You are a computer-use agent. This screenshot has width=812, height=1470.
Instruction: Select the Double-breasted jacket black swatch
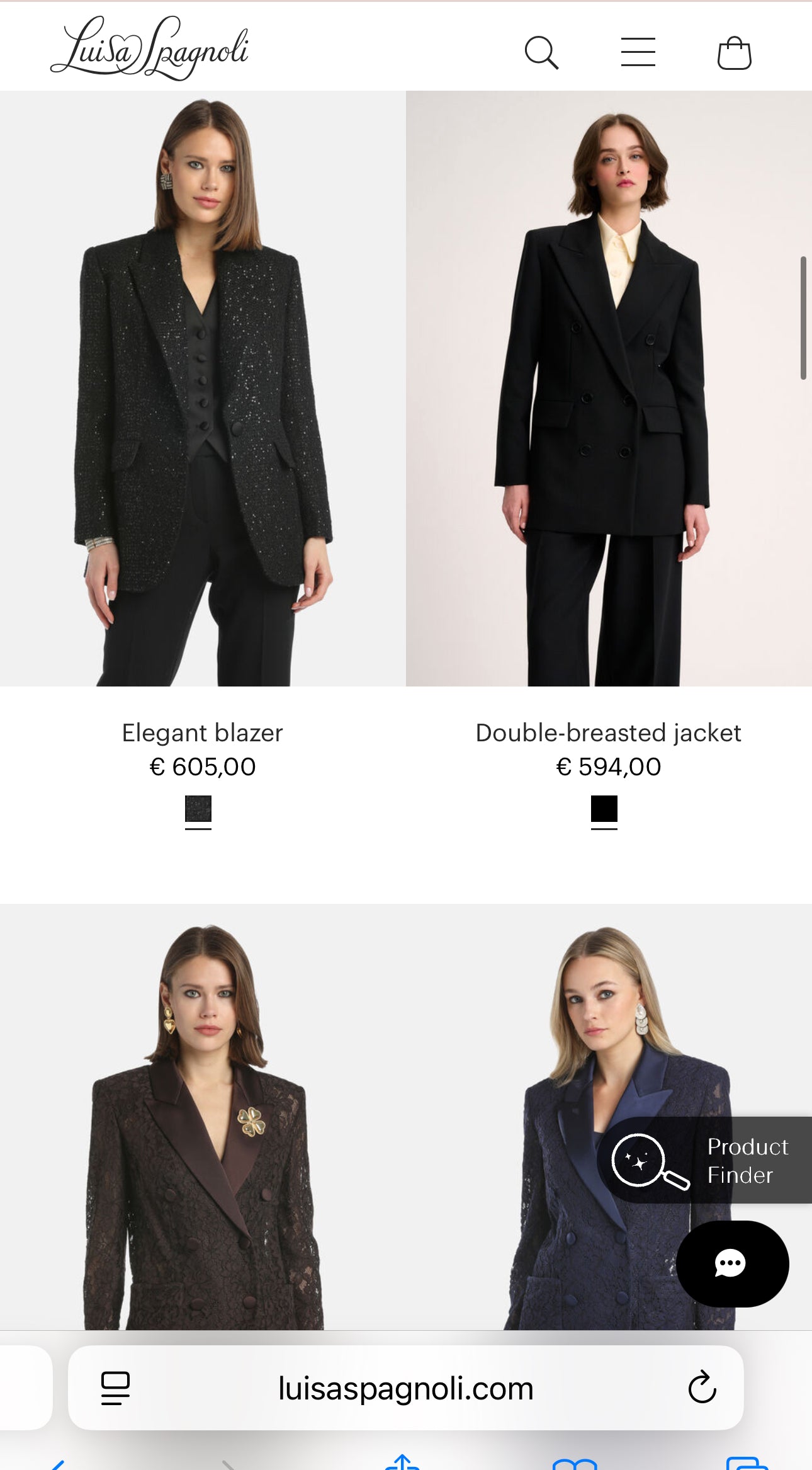[x=604, y=809]
